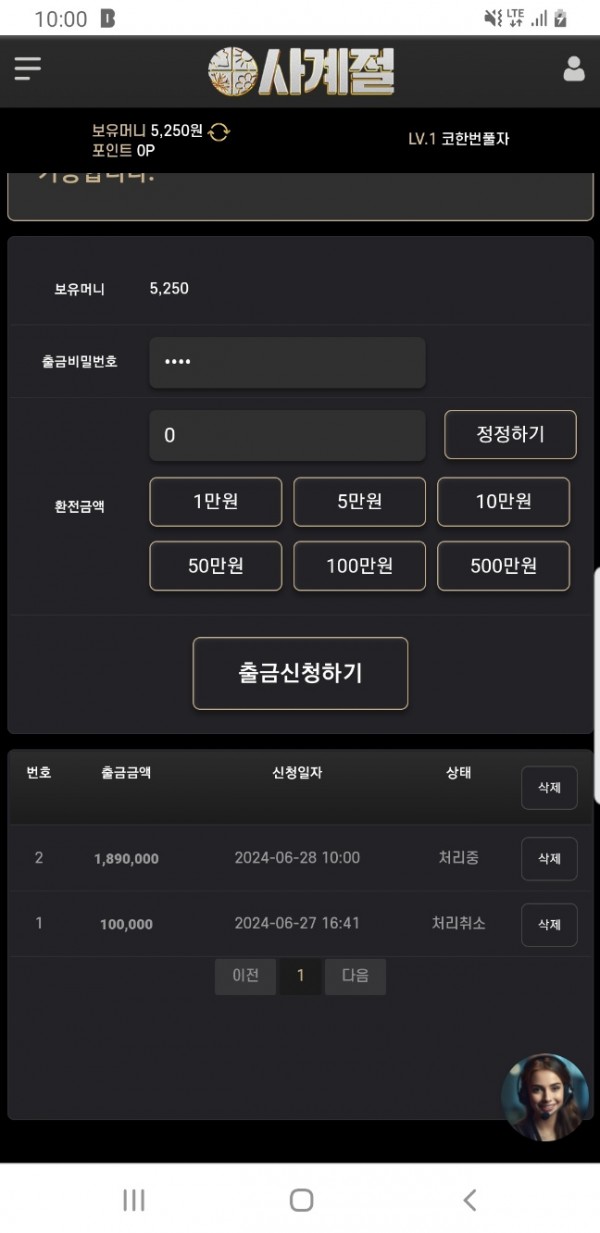600x1233 pixels.
Task: Select the 500만원 amount
Action: coord(503,566)
